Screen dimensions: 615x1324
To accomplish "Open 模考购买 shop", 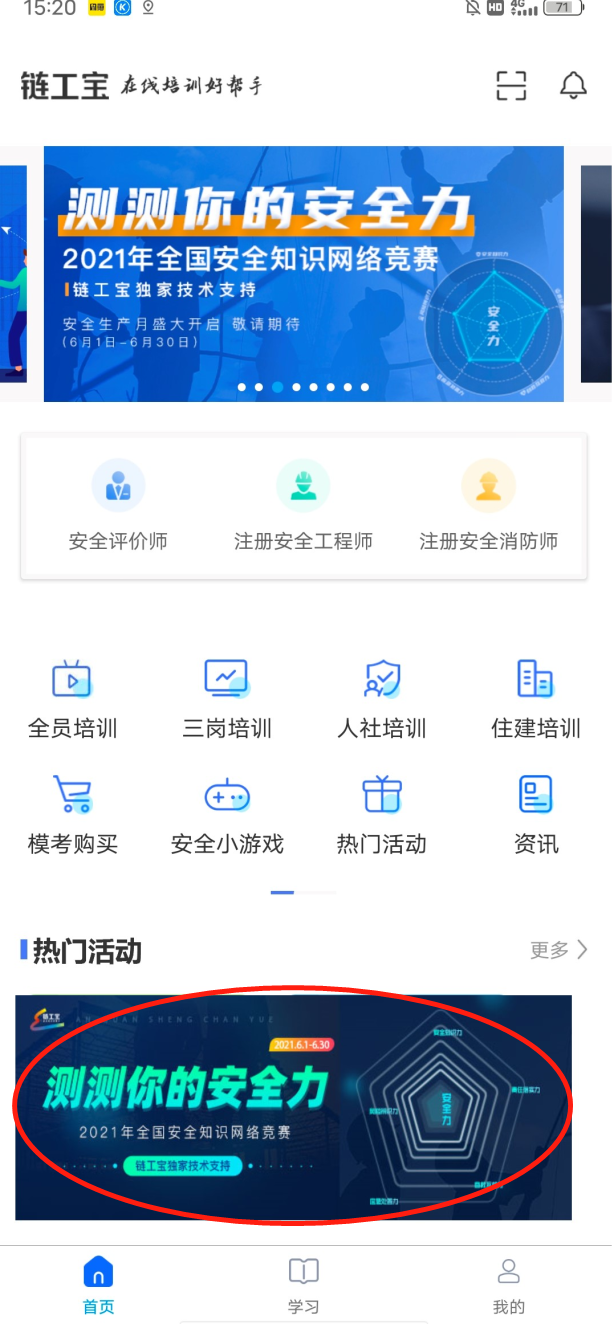I will (72, 814).
